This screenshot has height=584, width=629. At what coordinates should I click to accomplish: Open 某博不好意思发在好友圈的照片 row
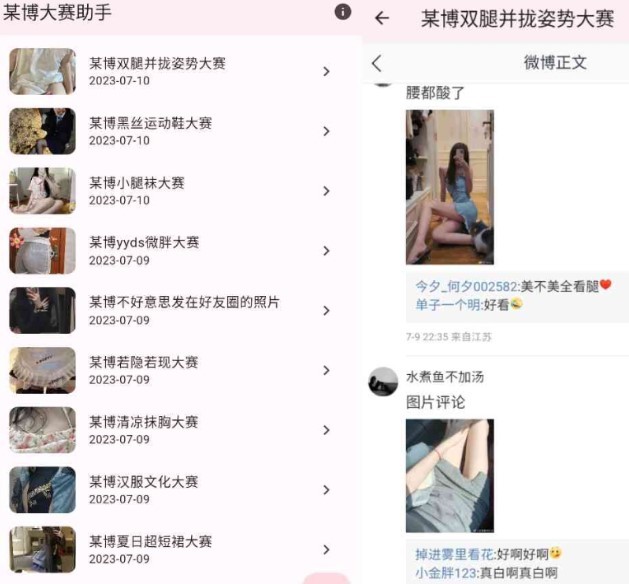[x=180, y=310]
